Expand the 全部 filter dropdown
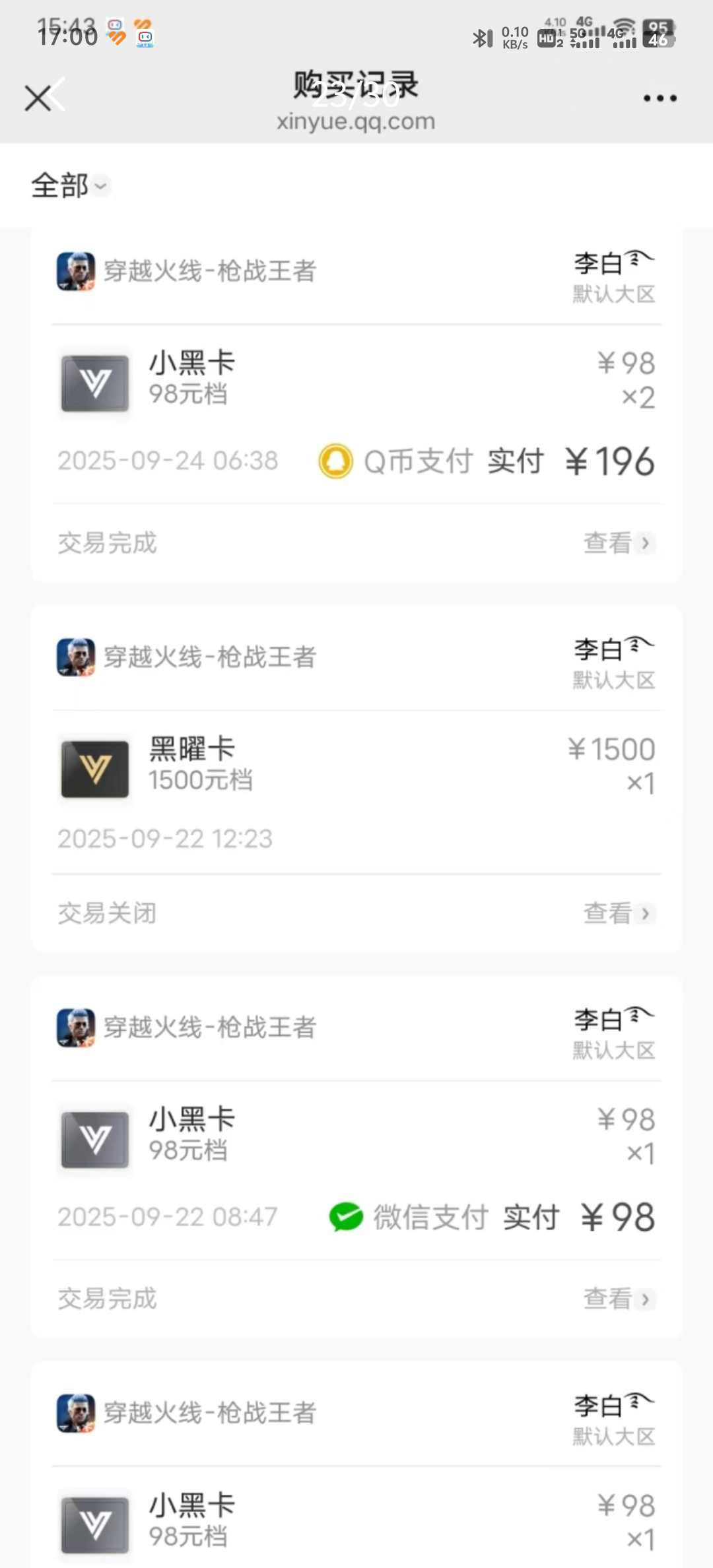 pyautogui.click(x=69, y=186)
